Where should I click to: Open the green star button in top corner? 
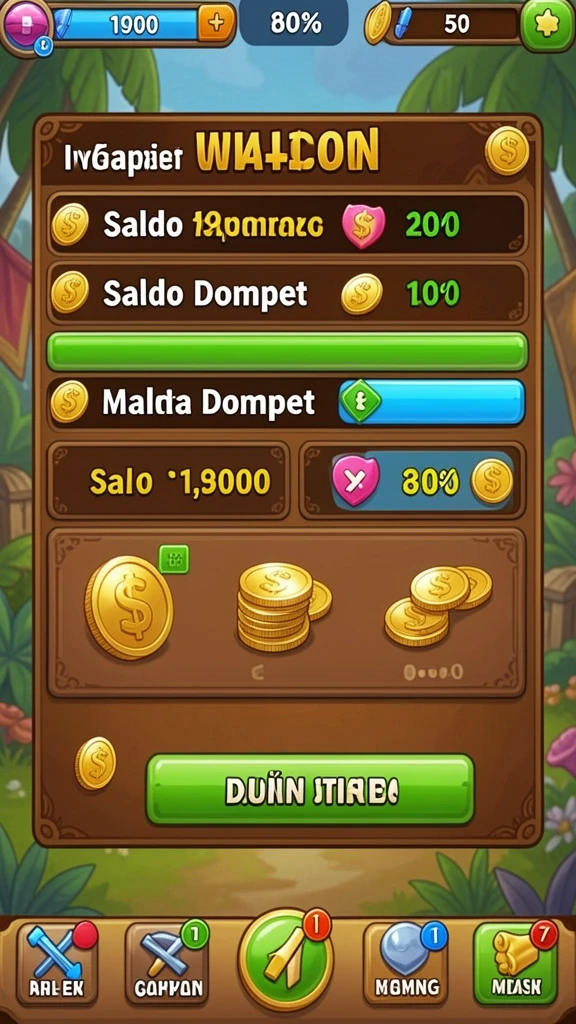point(548,25)
